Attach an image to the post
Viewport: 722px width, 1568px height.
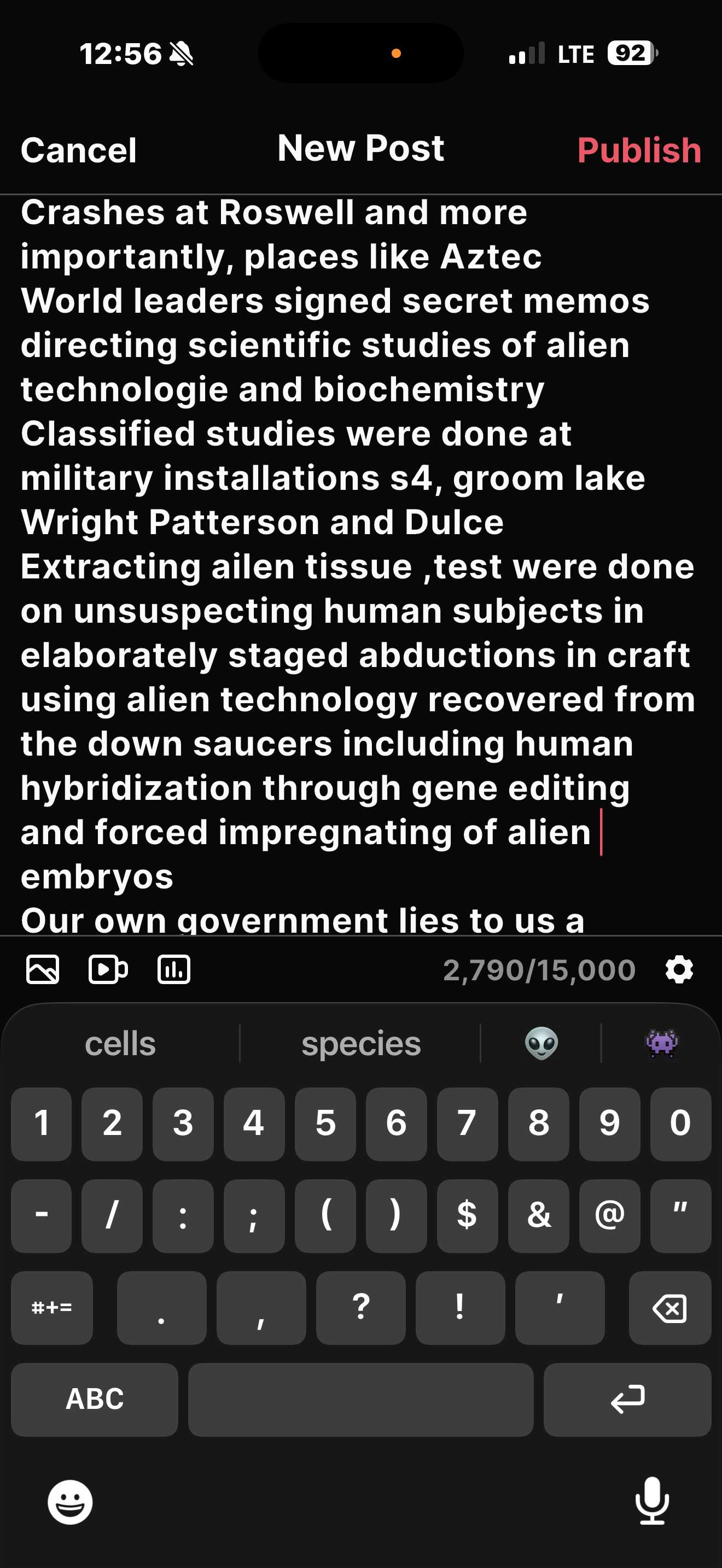pos(43,969)
